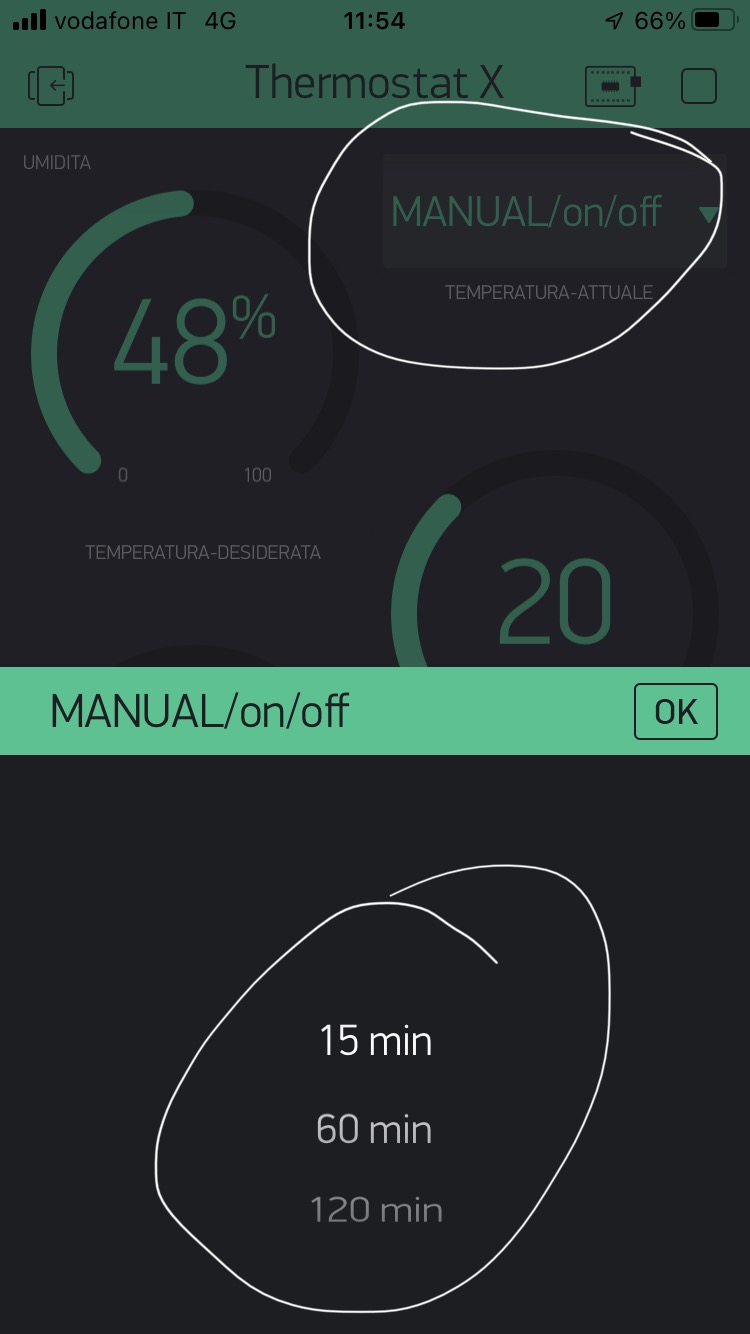This screenshot has width=750, height=1334.
Task: Confirm selection with OK
Action: (676, 711)
